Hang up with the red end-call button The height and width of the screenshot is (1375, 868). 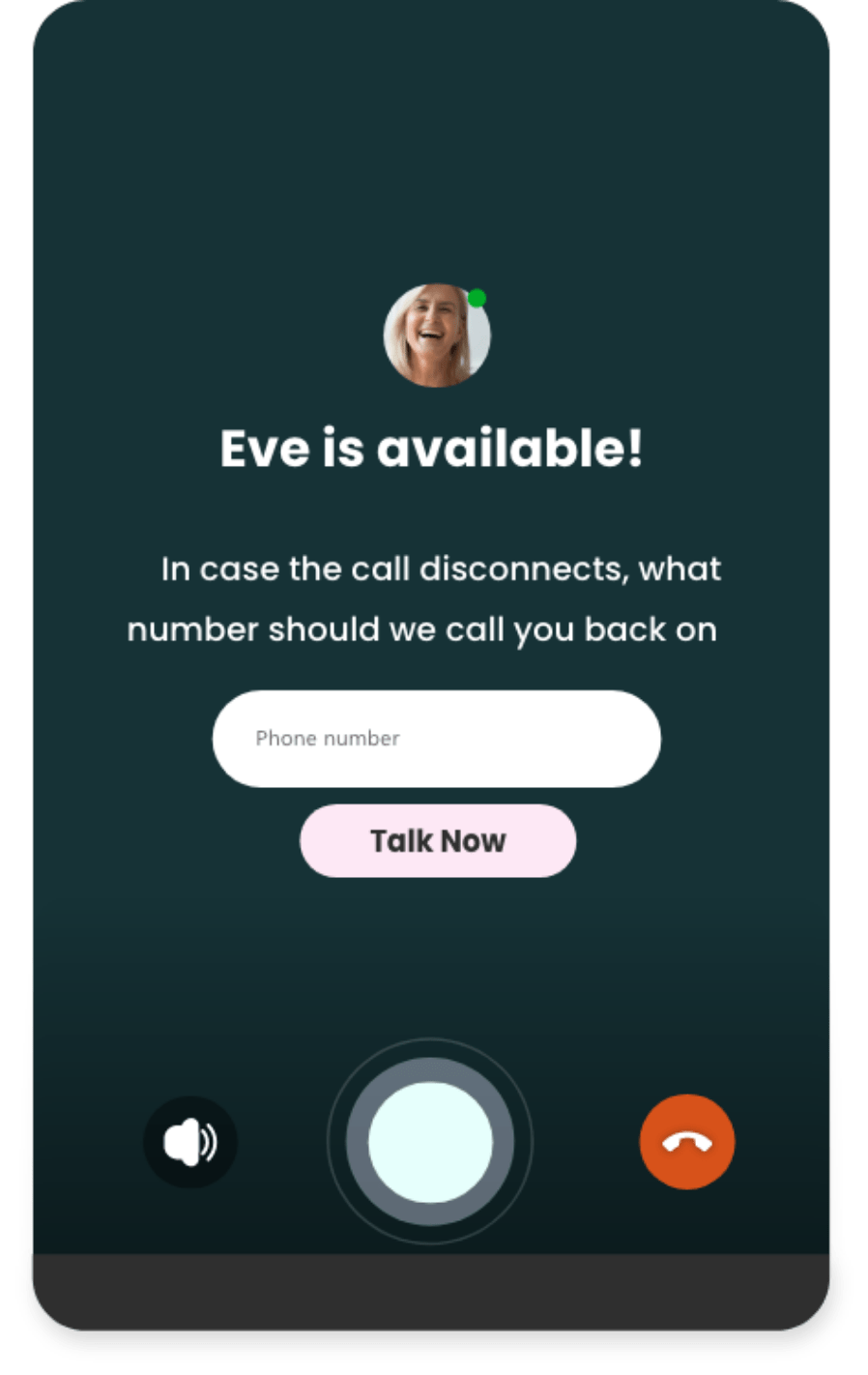pyautogui.click(x=687, y=1142)
